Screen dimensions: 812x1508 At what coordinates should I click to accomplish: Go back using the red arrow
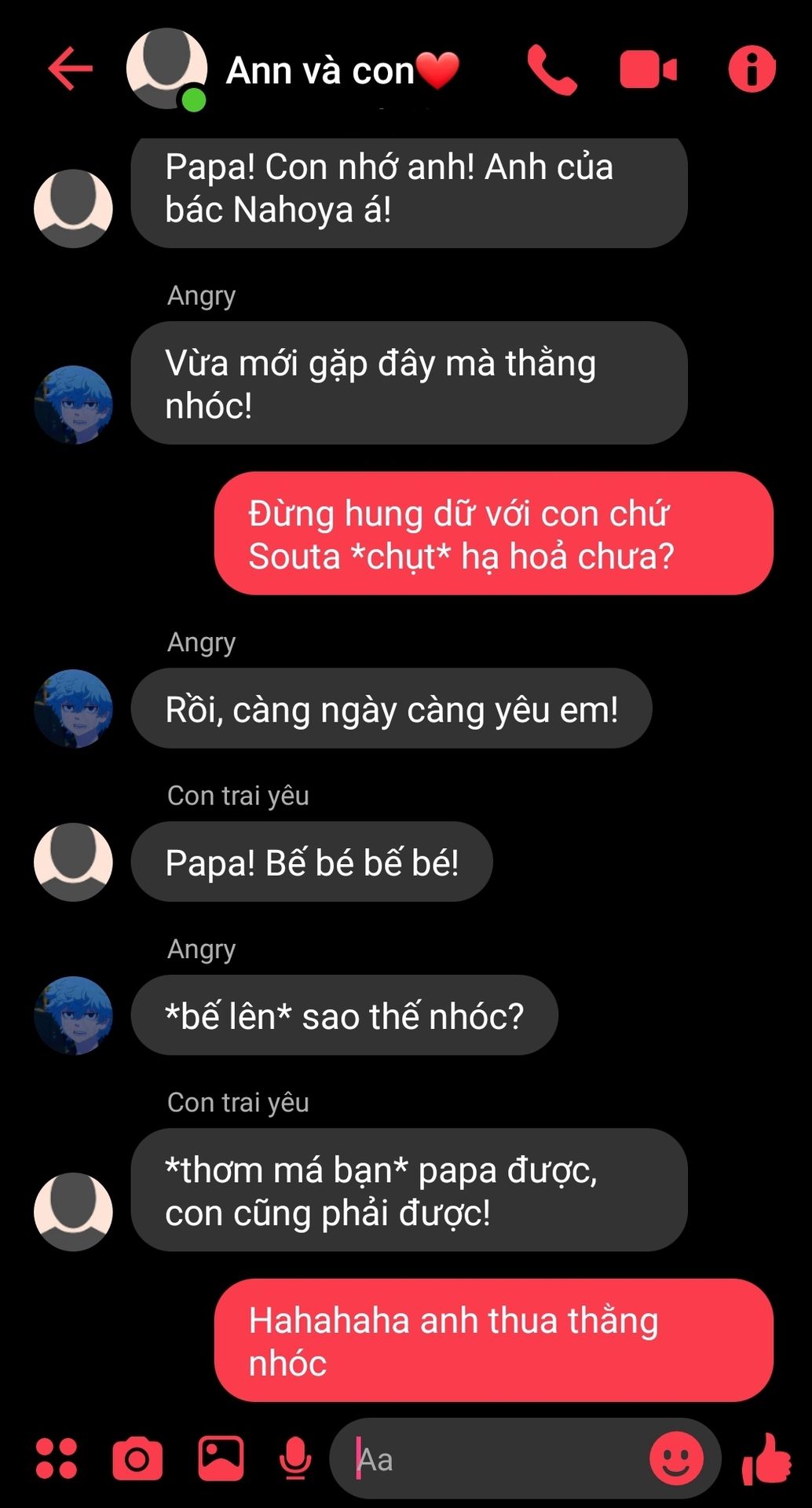click(71, 69)
